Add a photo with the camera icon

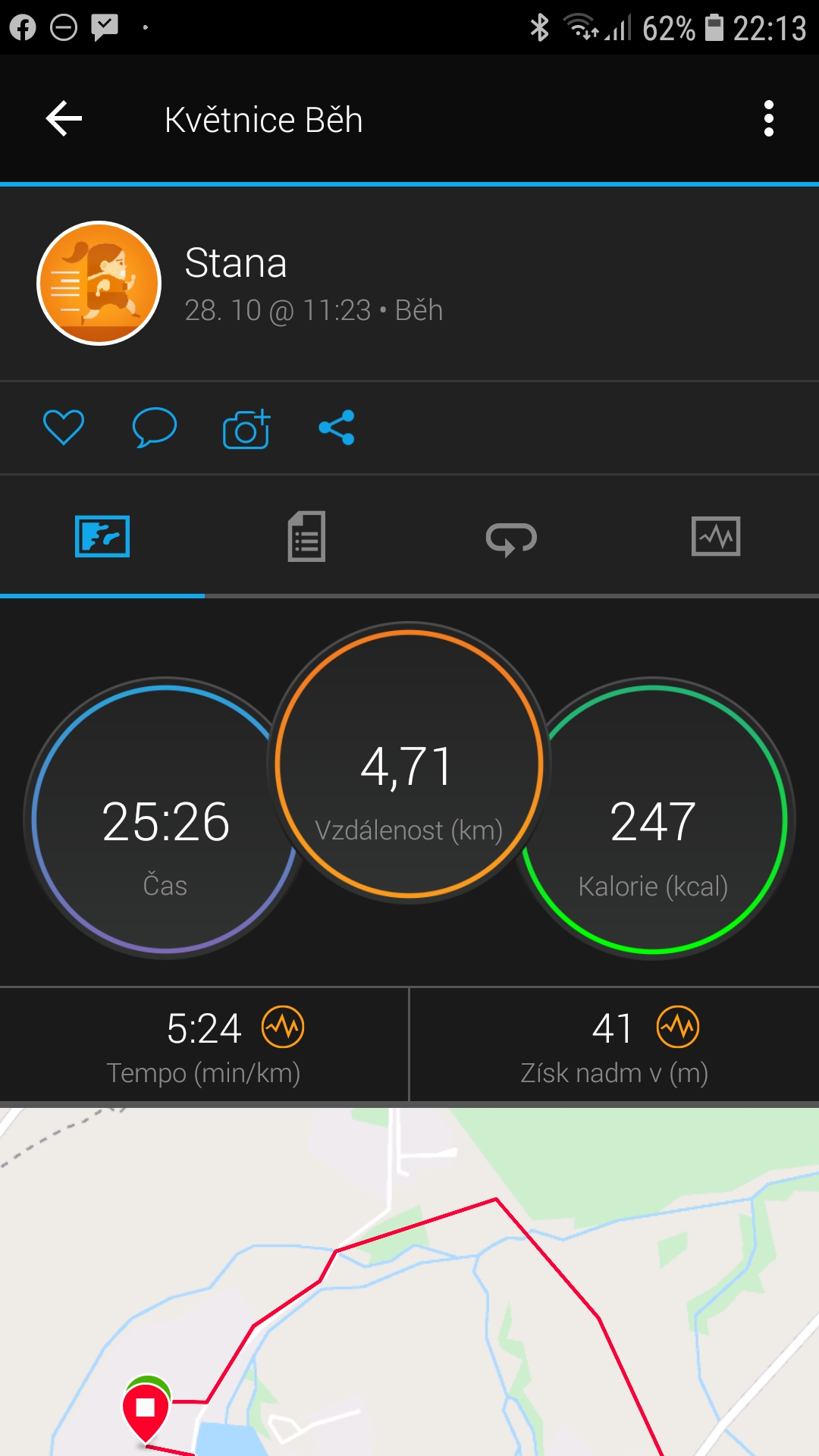pyautogui.click(x=246, y=428)
